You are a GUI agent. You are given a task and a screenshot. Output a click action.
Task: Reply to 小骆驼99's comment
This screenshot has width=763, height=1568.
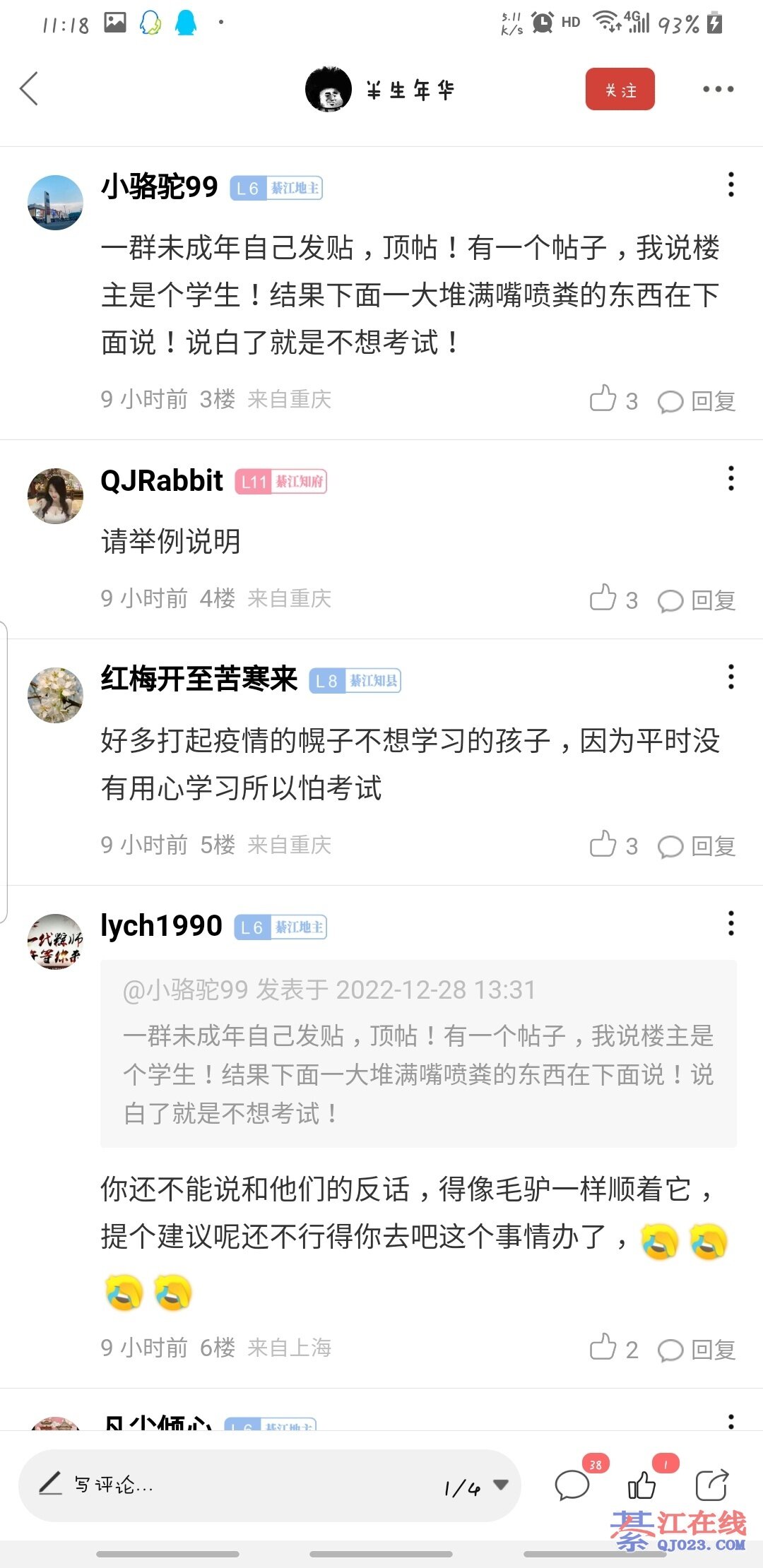click(x=698, y=401)
